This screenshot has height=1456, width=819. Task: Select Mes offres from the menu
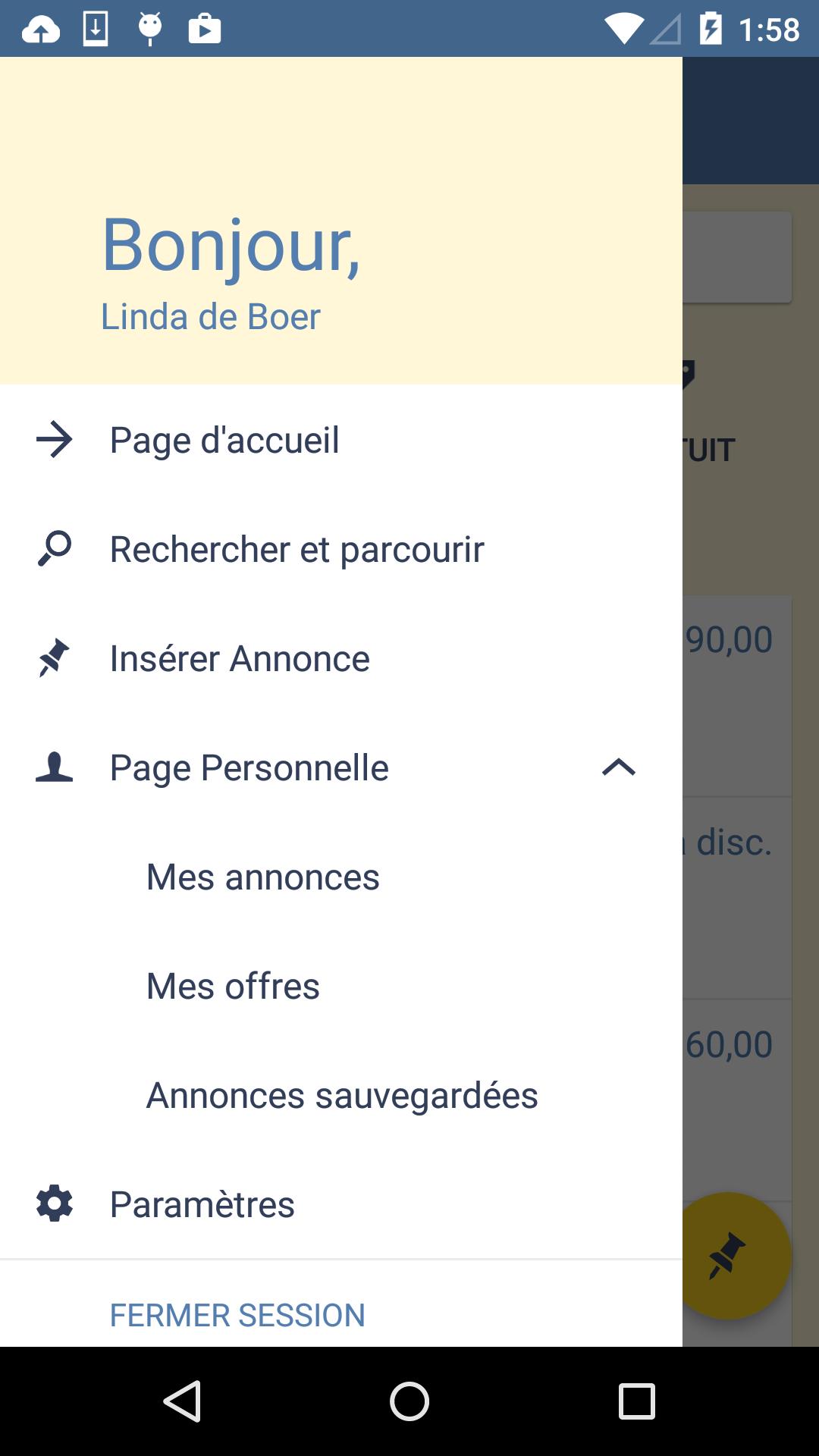click(x=233, y=985)
